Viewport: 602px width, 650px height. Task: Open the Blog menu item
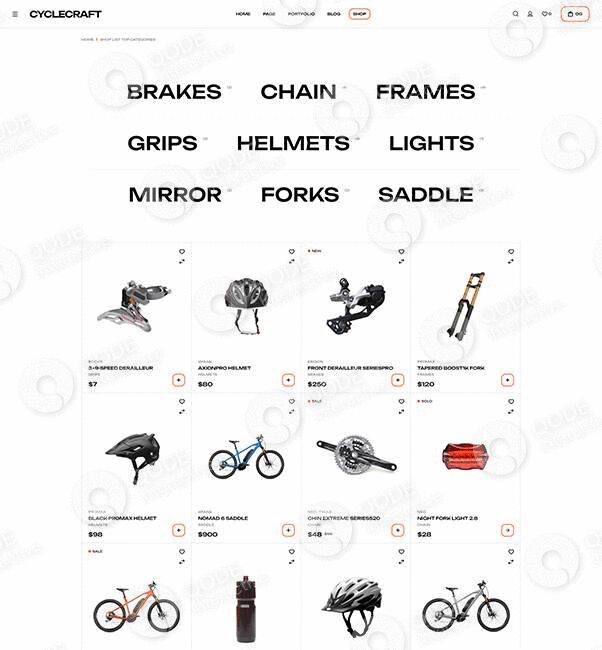coord(334,14)
